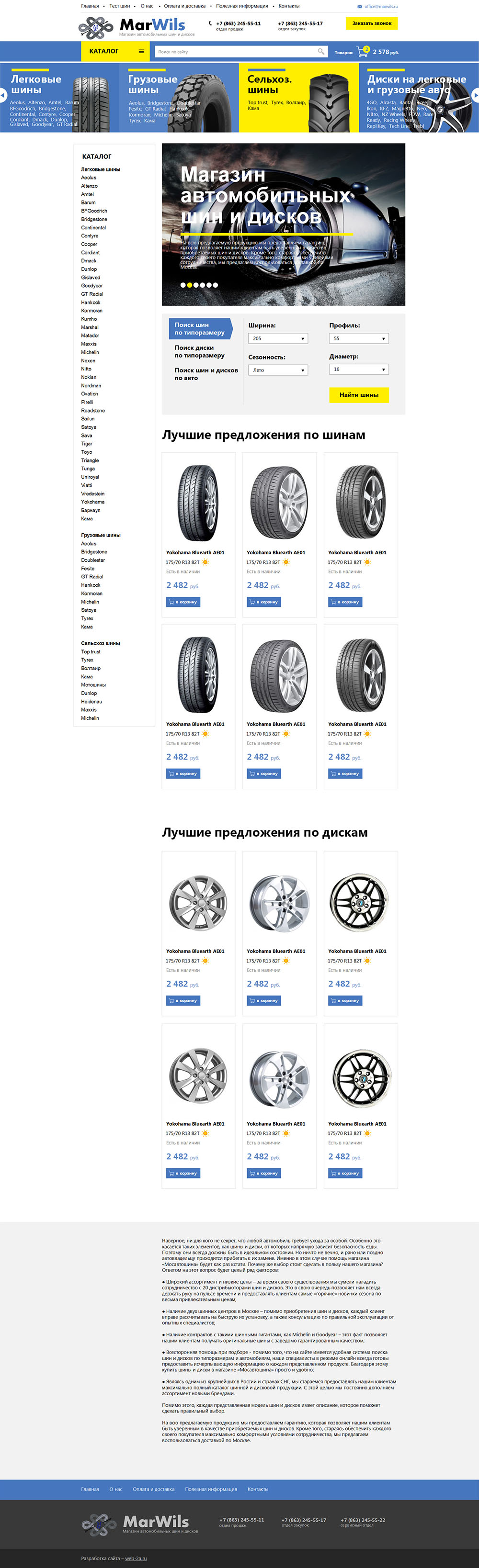The height and width of the screenshot is (1568, 479).
Task: Open the shopping cart icon
Action: (x=363, y=52)
